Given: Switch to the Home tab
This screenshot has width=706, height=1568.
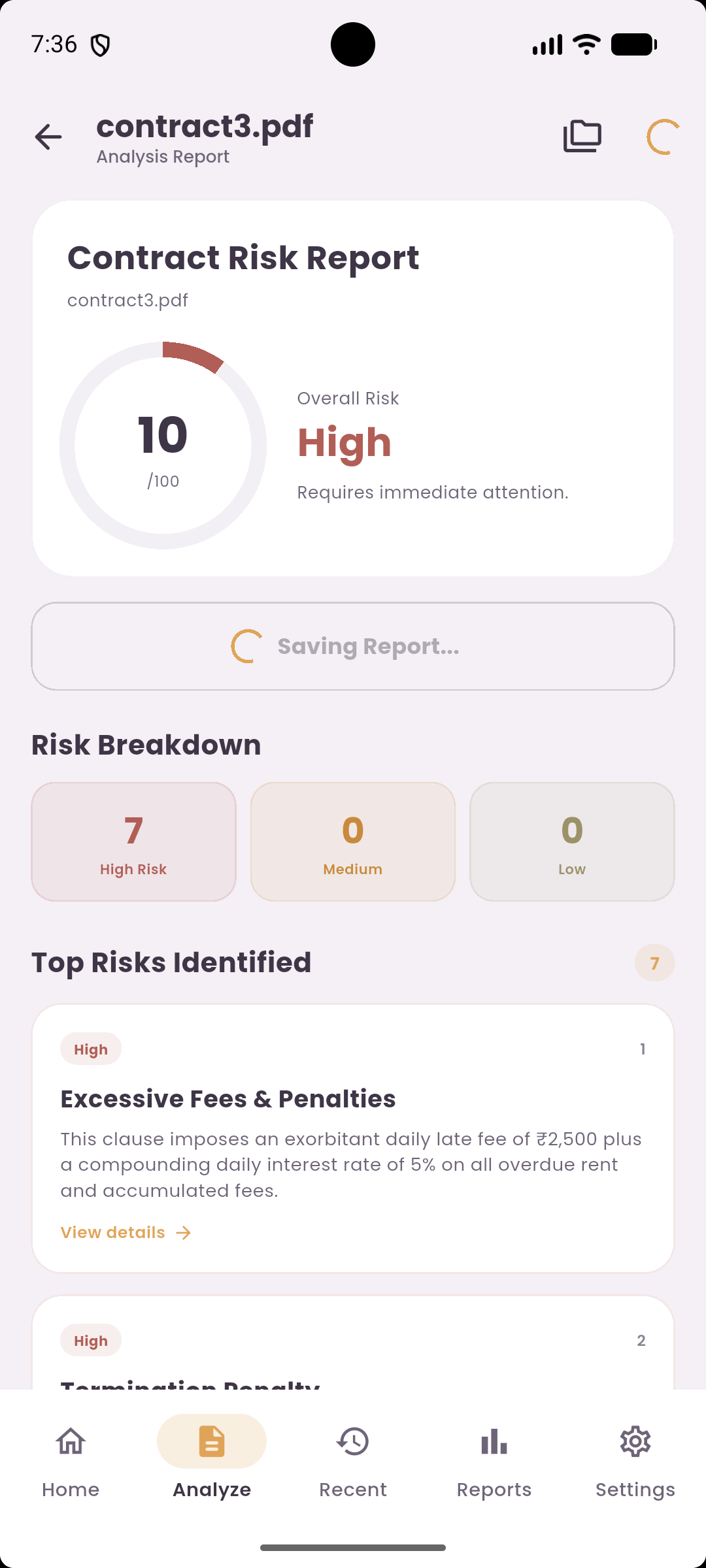Looking at the screenshot, I should point(71,1462).
